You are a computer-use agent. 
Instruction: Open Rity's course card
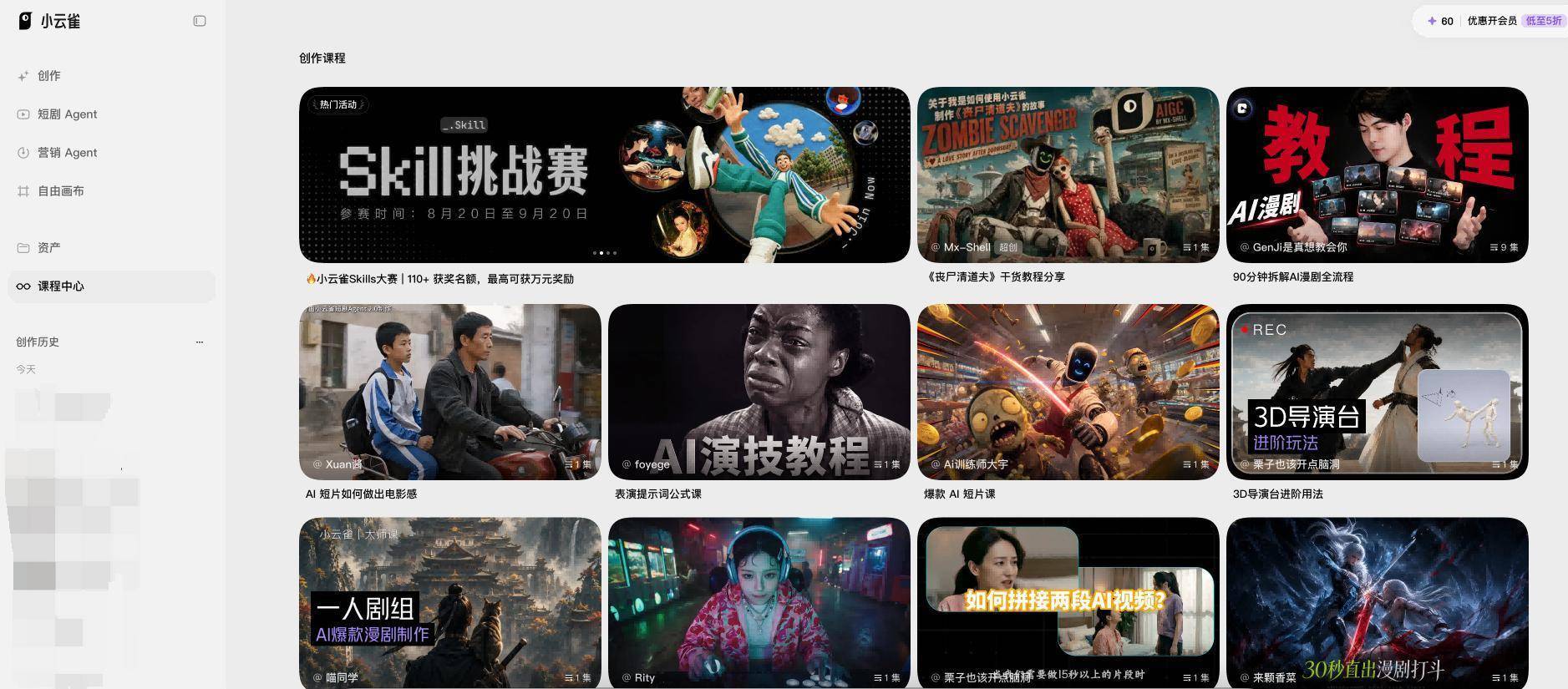click(x=759, y=603)
